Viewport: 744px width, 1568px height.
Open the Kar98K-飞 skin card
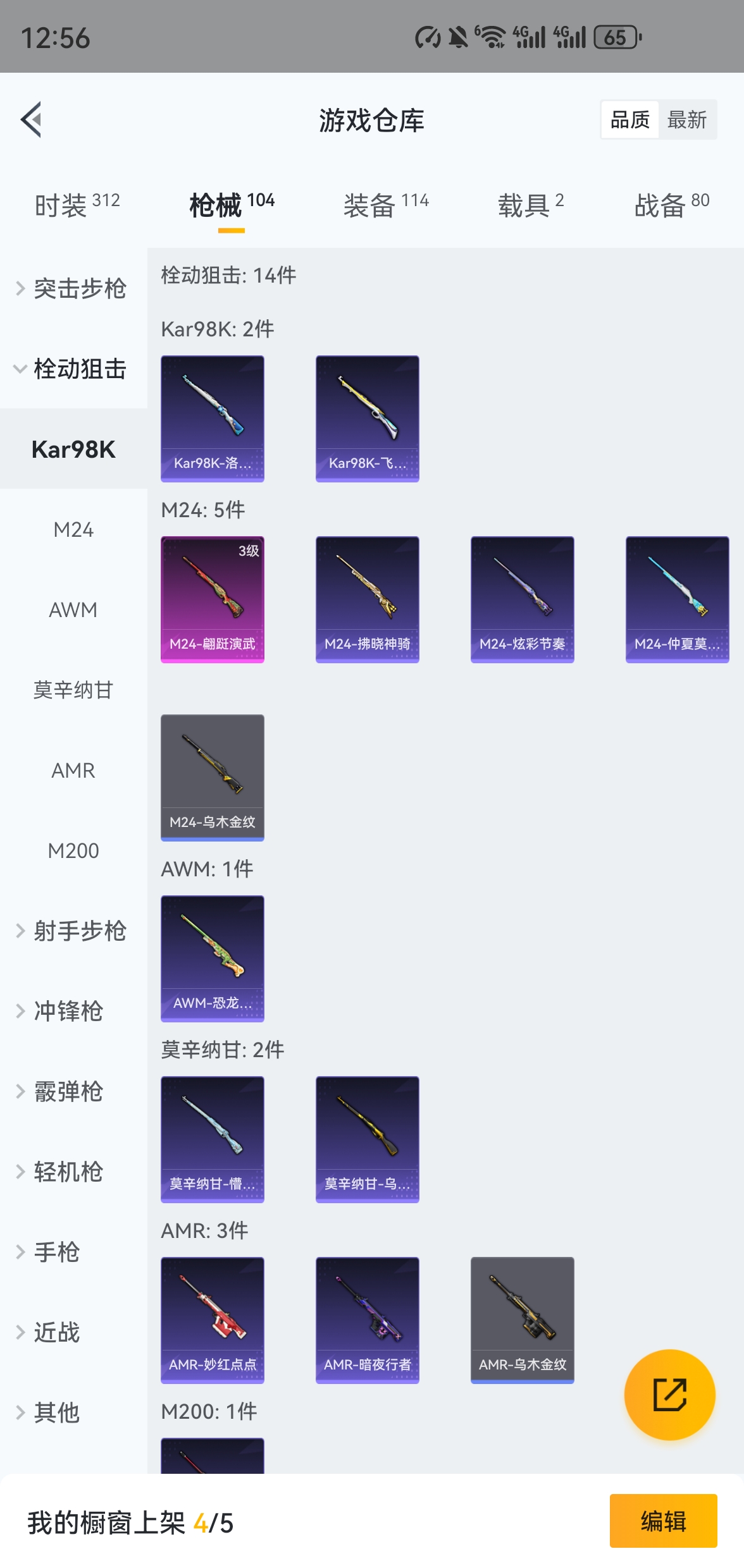click(367, 419)
